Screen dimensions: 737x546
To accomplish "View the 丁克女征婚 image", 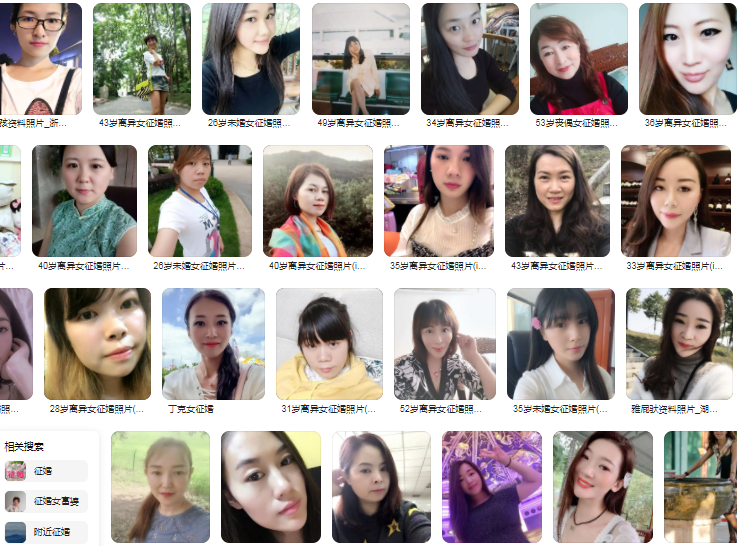I will pos(213,344).
